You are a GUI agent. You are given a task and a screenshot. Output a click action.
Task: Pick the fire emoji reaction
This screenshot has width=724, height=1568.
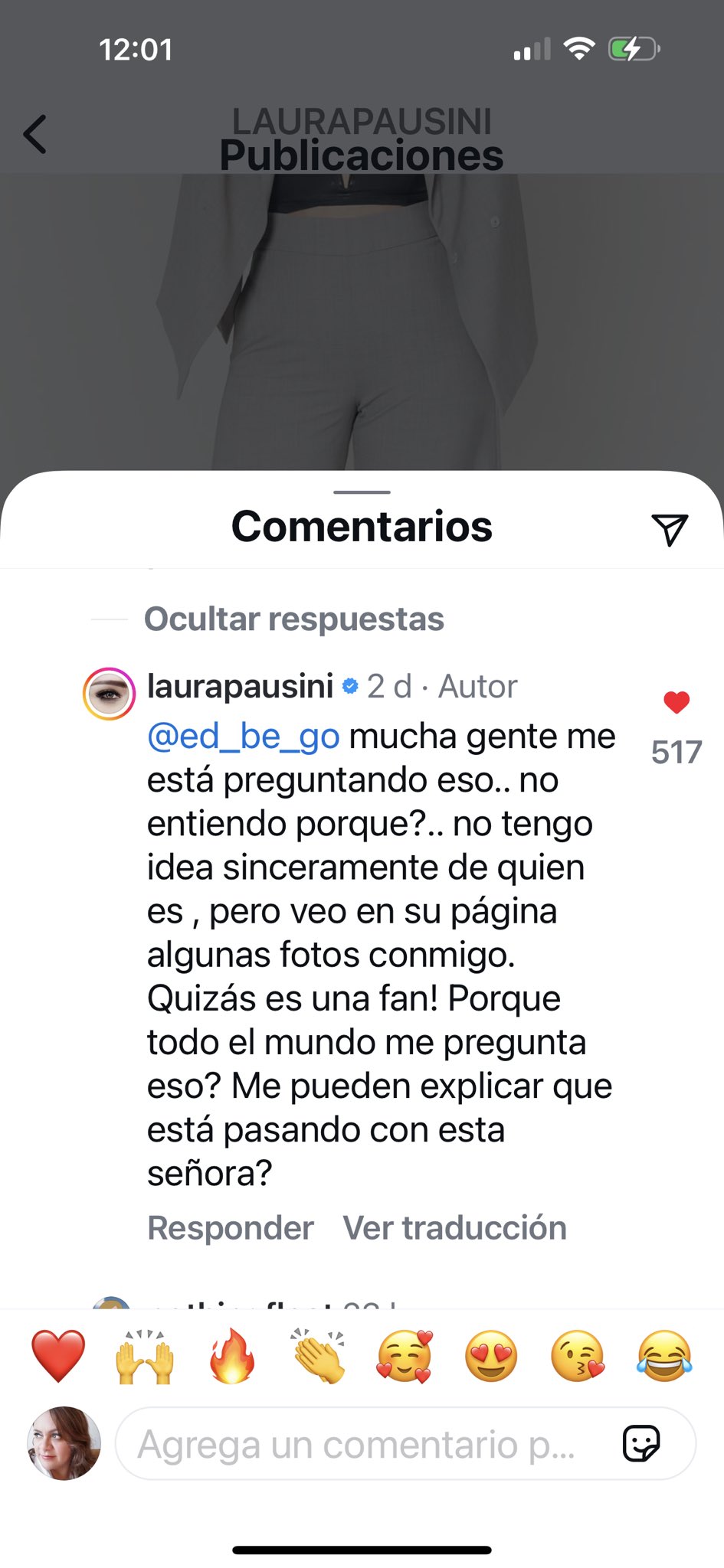231,1357
